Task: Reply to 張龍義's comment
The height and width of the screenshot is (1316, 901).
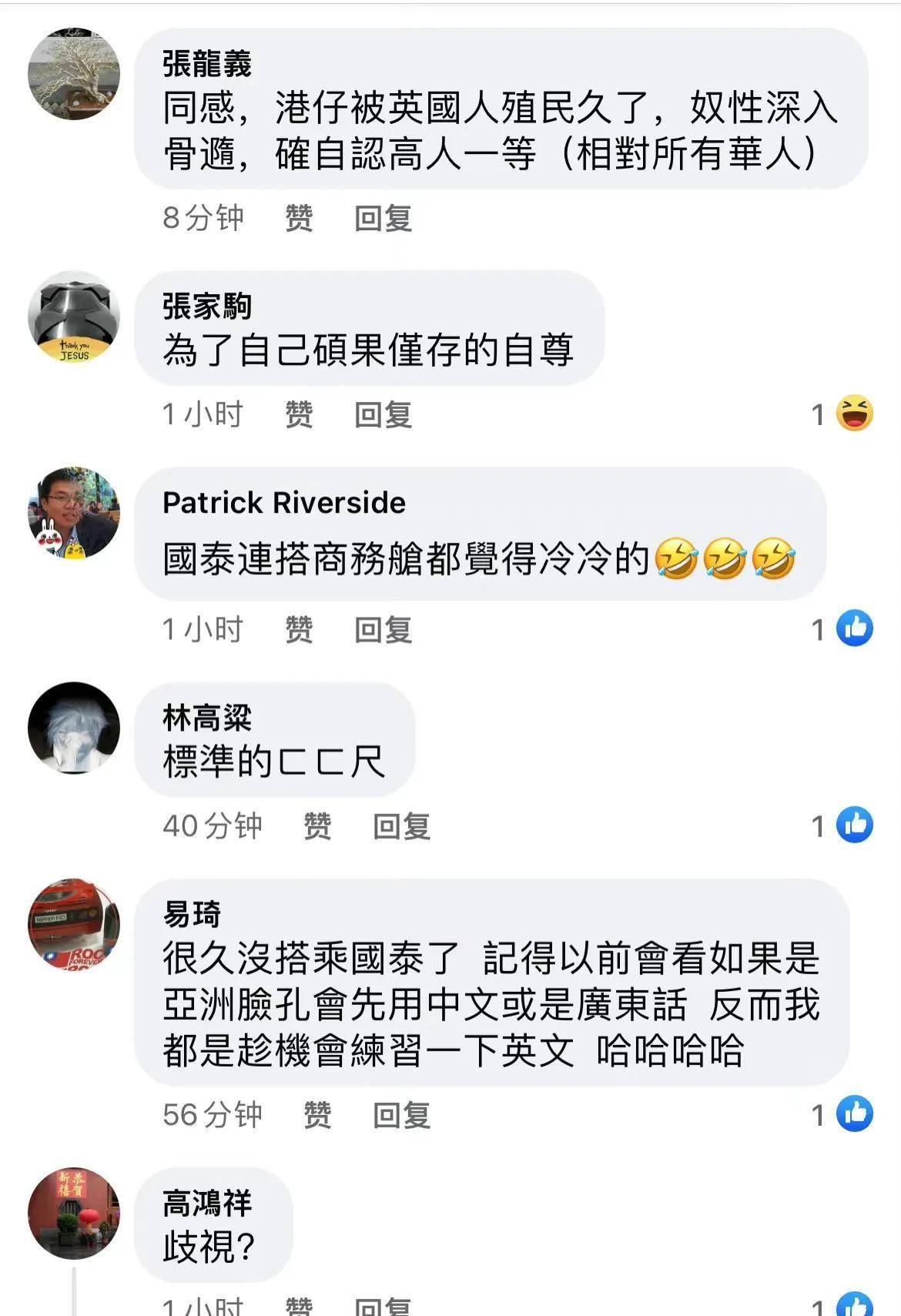Action: click(x=383, y=218)
